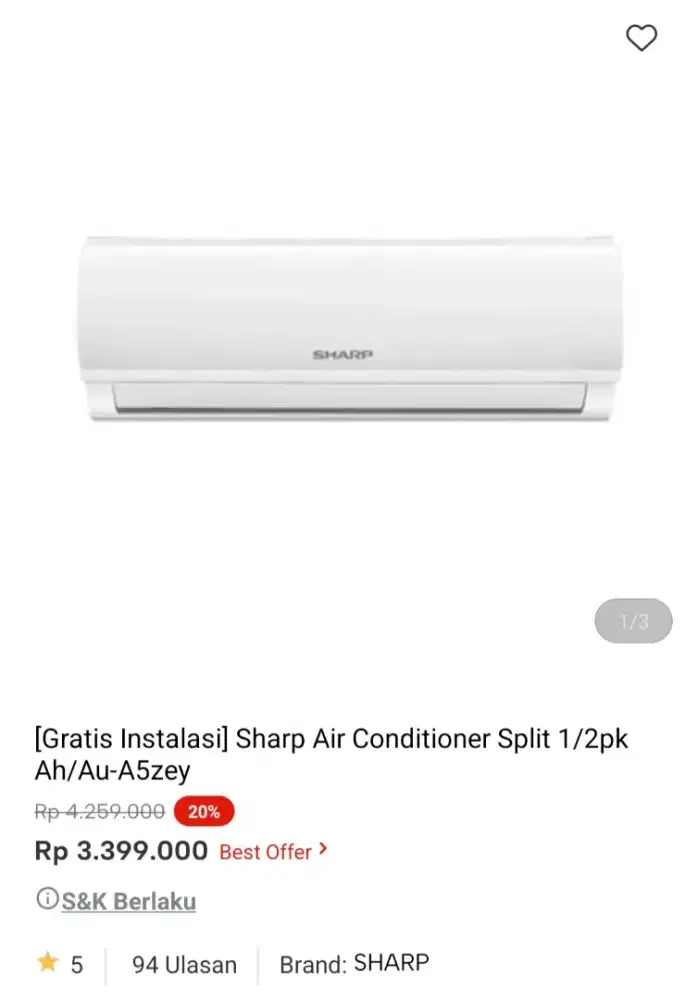The height and width of the screenshot is (1000, 698).
Task: Open the Sharp air conditioner product image
Action: [348, 330]
